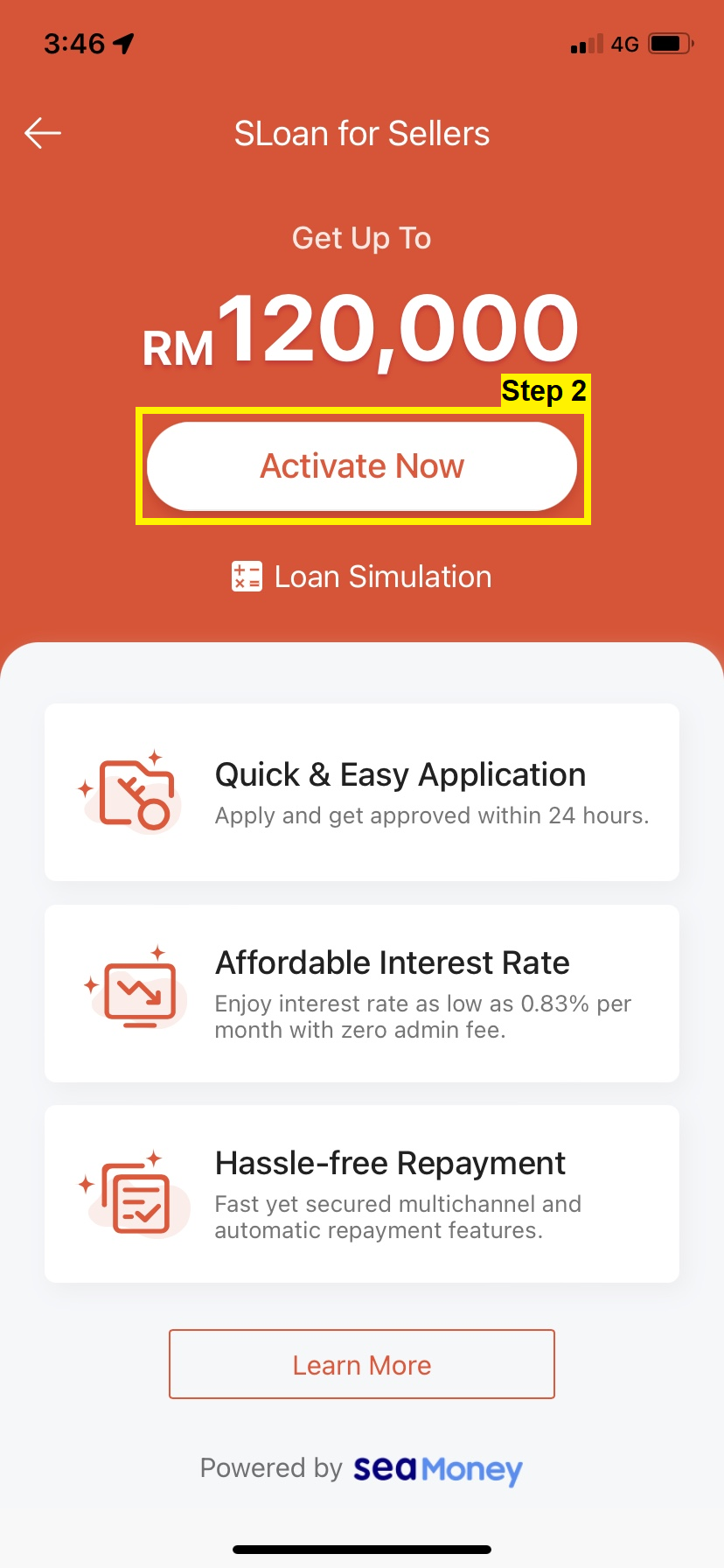This screenshot has width=724, height=1568.
Task: Tap the Loan Simulation calculator icon
Action: pos(246,576)
